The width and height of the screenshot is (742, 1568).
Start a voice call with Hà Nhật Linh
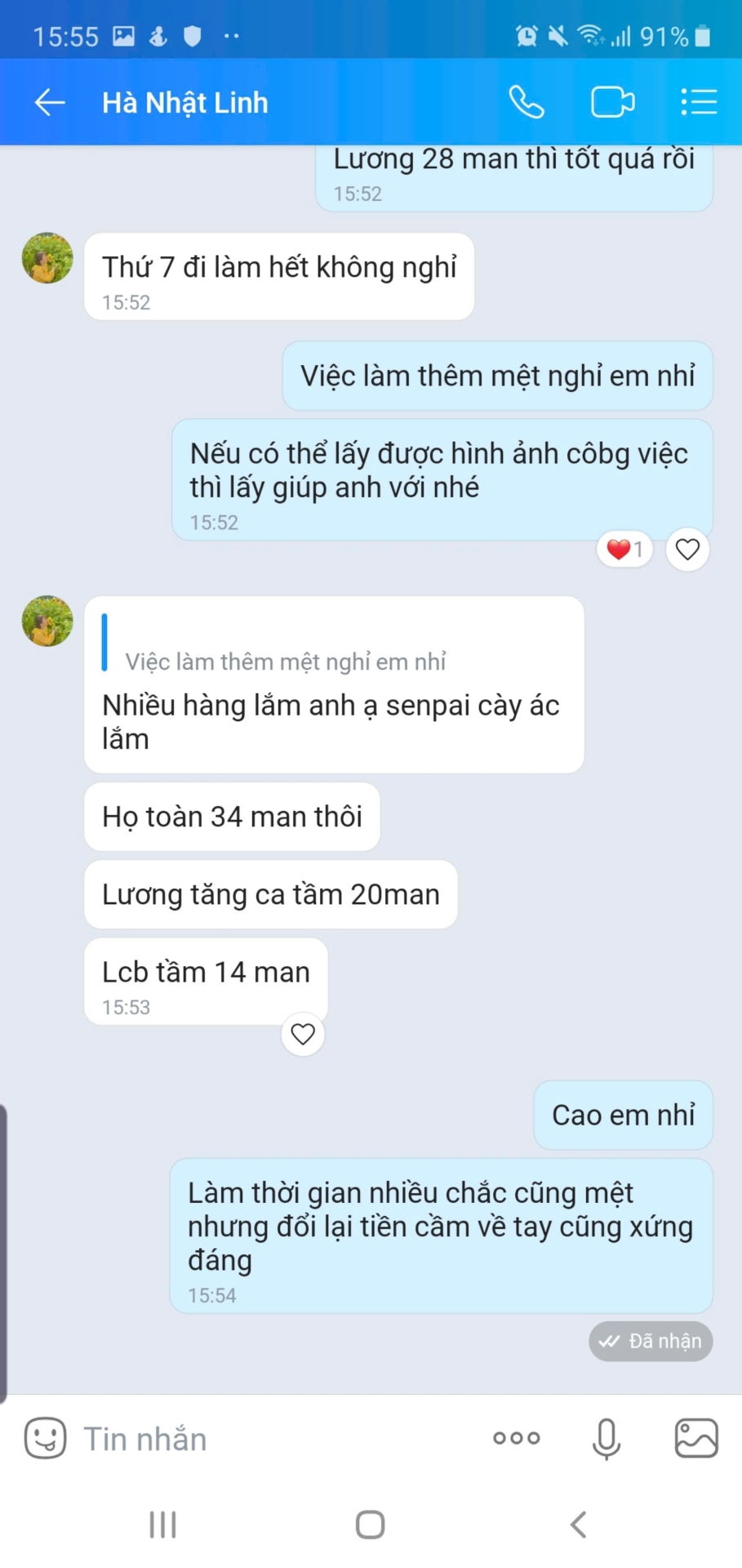[527, 103]
